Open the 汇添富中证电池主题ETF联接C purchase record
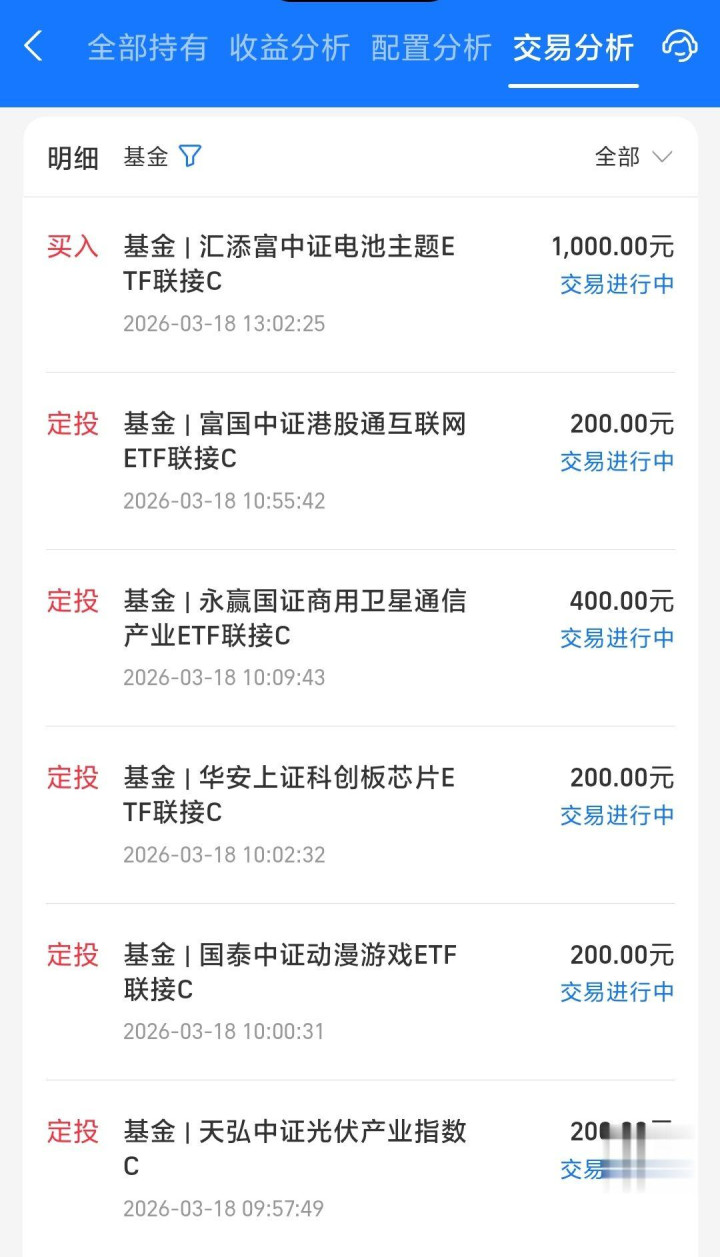Image resolution: width=720 pixels, height=1257 pixels. point(360,284)
